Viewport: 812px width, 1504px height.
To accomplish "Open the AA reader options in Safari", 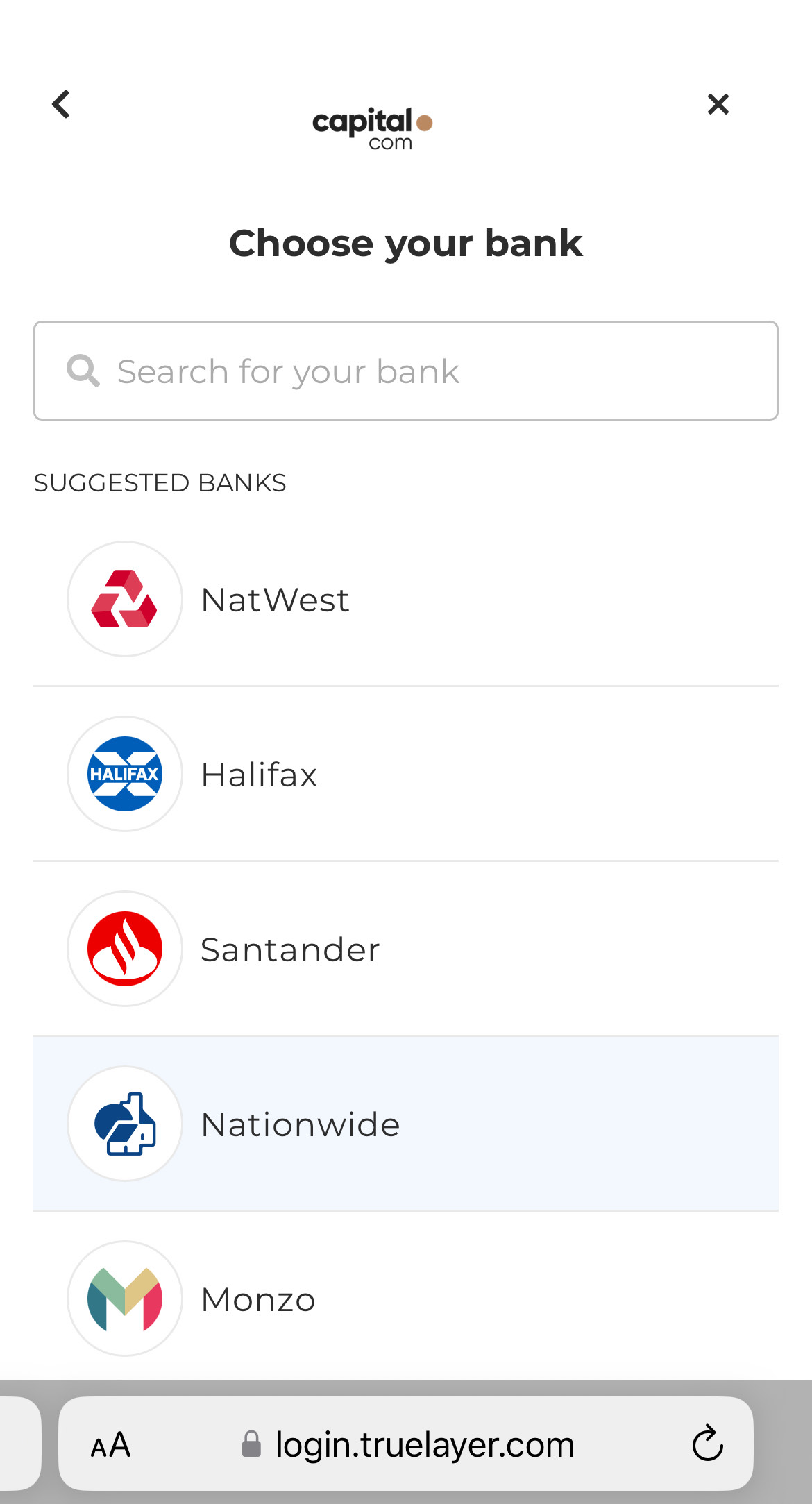I will pos(110,1446).
